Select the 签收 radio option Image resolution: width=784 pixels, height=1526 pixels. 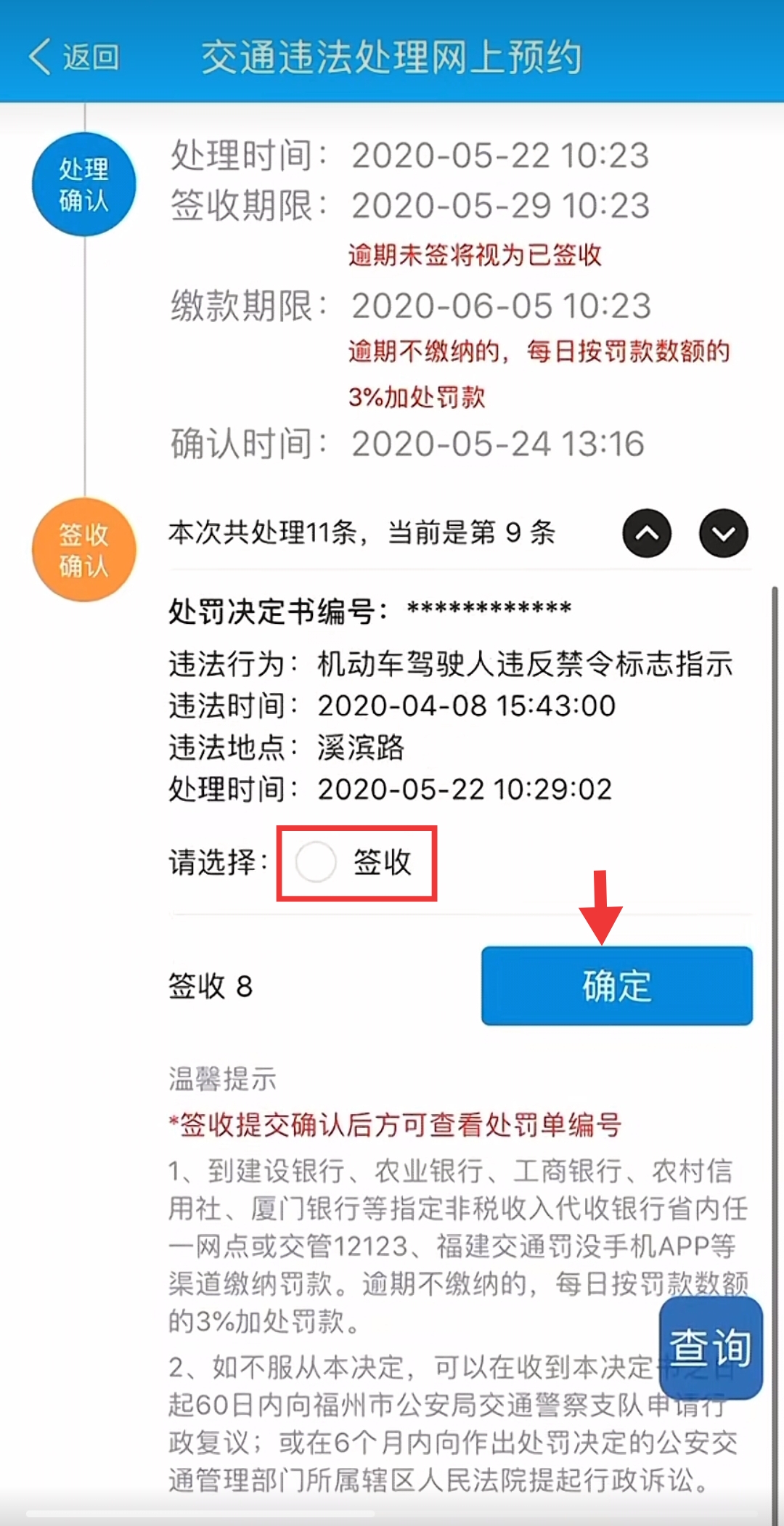tap(317, 862)
